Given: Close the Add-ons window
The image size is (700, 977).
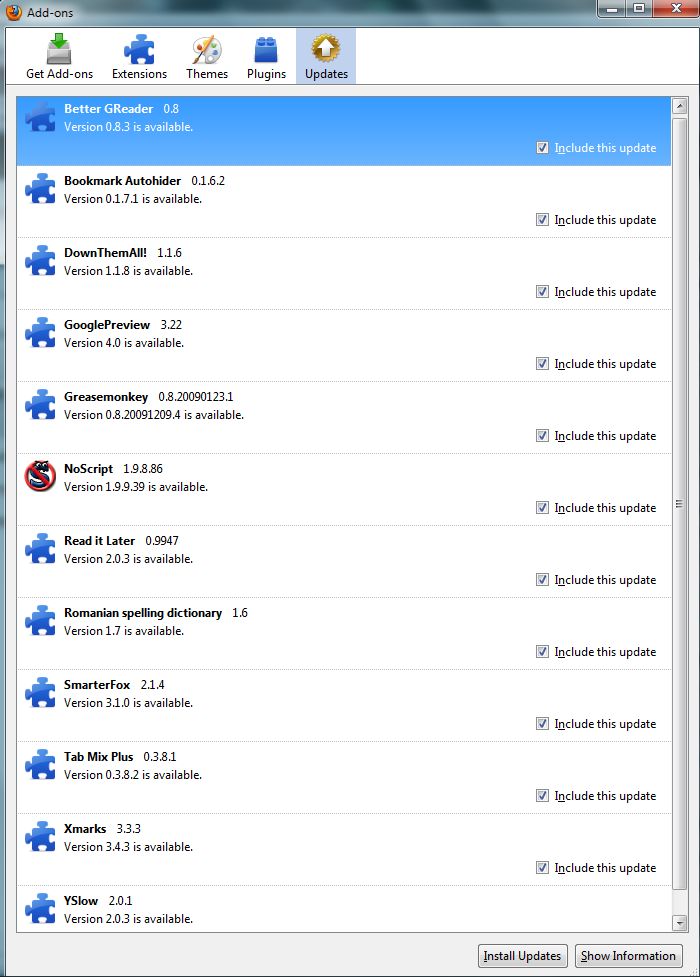Looking at the screenshot, I should coord(674,10).
